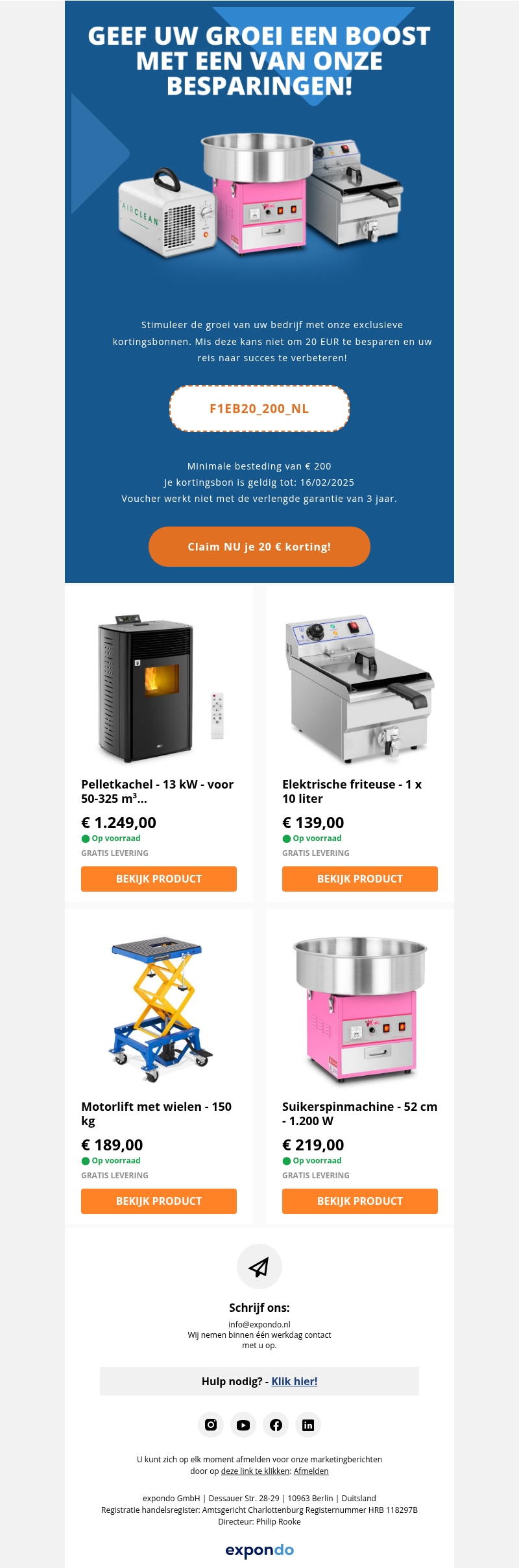Screen dimensions: 519x1568
Task: Open expondo's Instagram page
Action: [x=211, y=1425]
